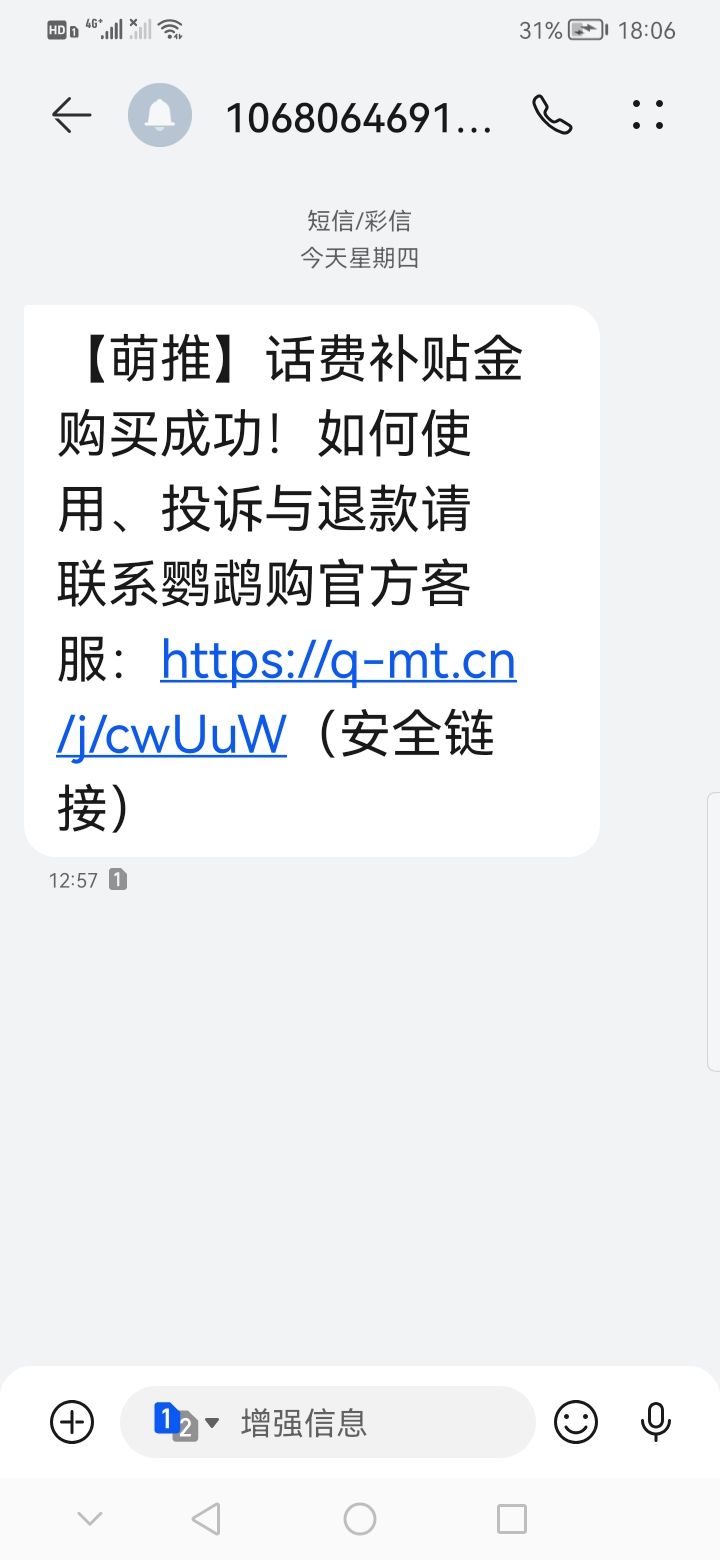Tap the plus attachment button

point(72,1421)
